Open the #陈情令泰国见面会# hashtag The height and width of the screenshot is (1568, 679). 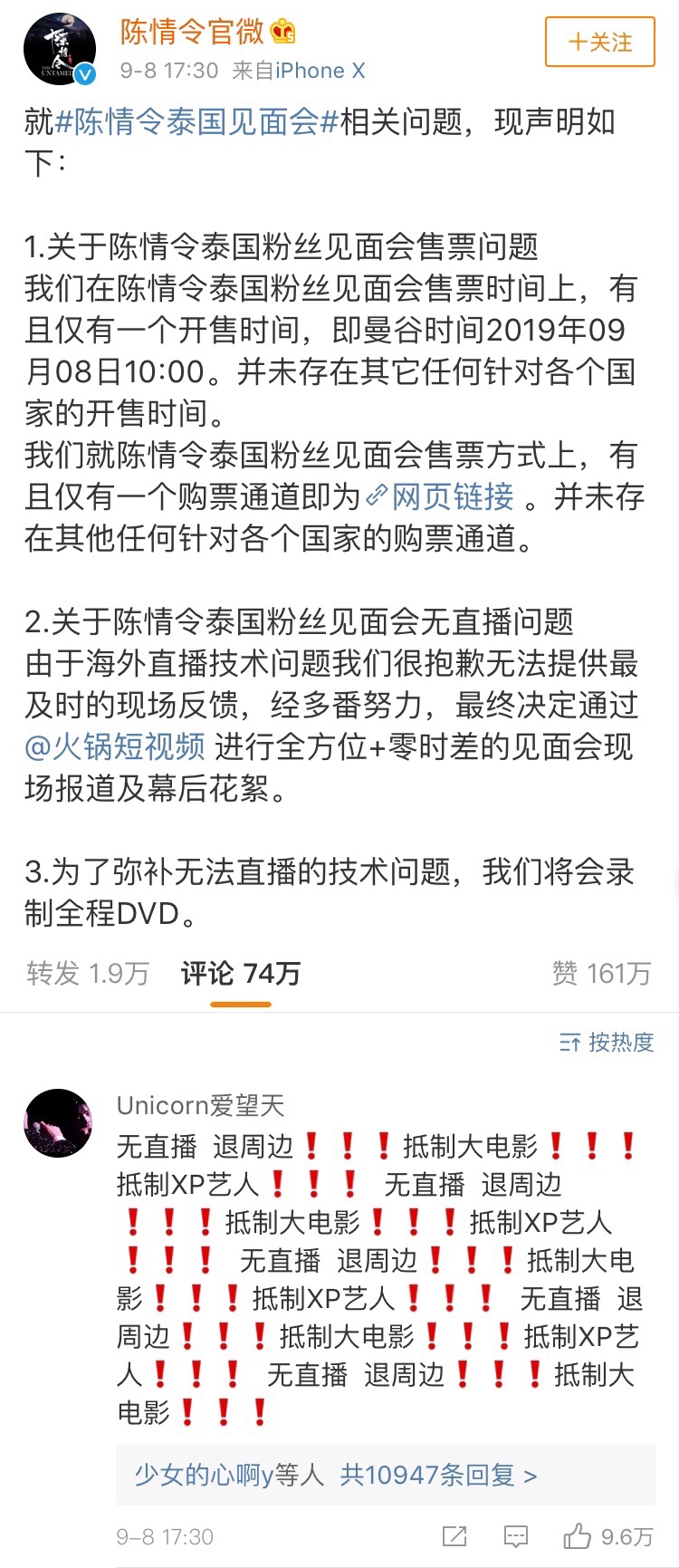(196, 121)
